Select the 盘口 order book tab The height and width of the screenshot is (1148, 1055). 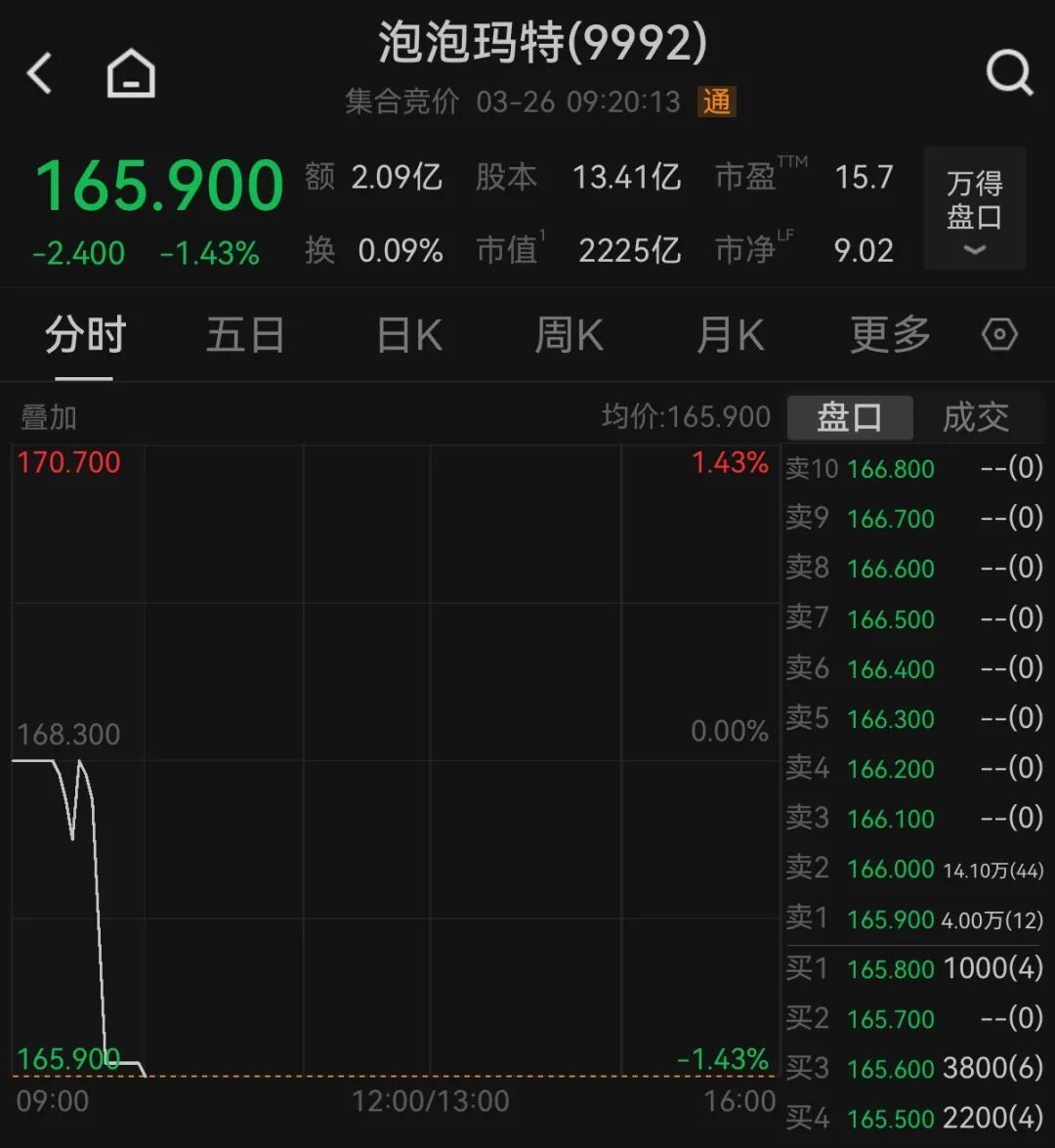(850, 418)
